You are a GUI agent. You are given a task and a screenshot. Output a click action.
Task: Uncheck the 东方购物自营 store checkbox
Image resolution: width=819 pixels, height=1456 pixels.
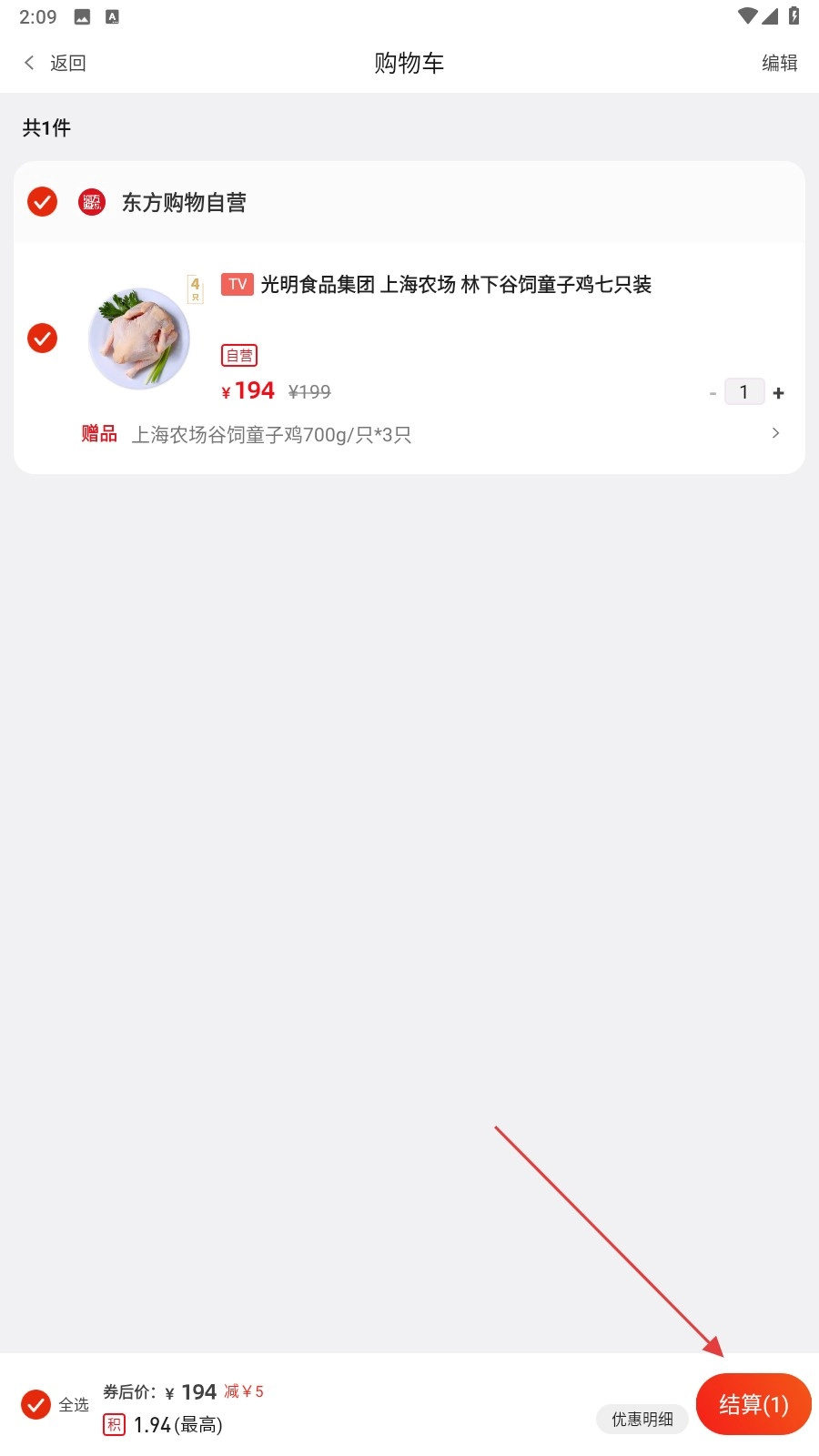coord(42,201)
